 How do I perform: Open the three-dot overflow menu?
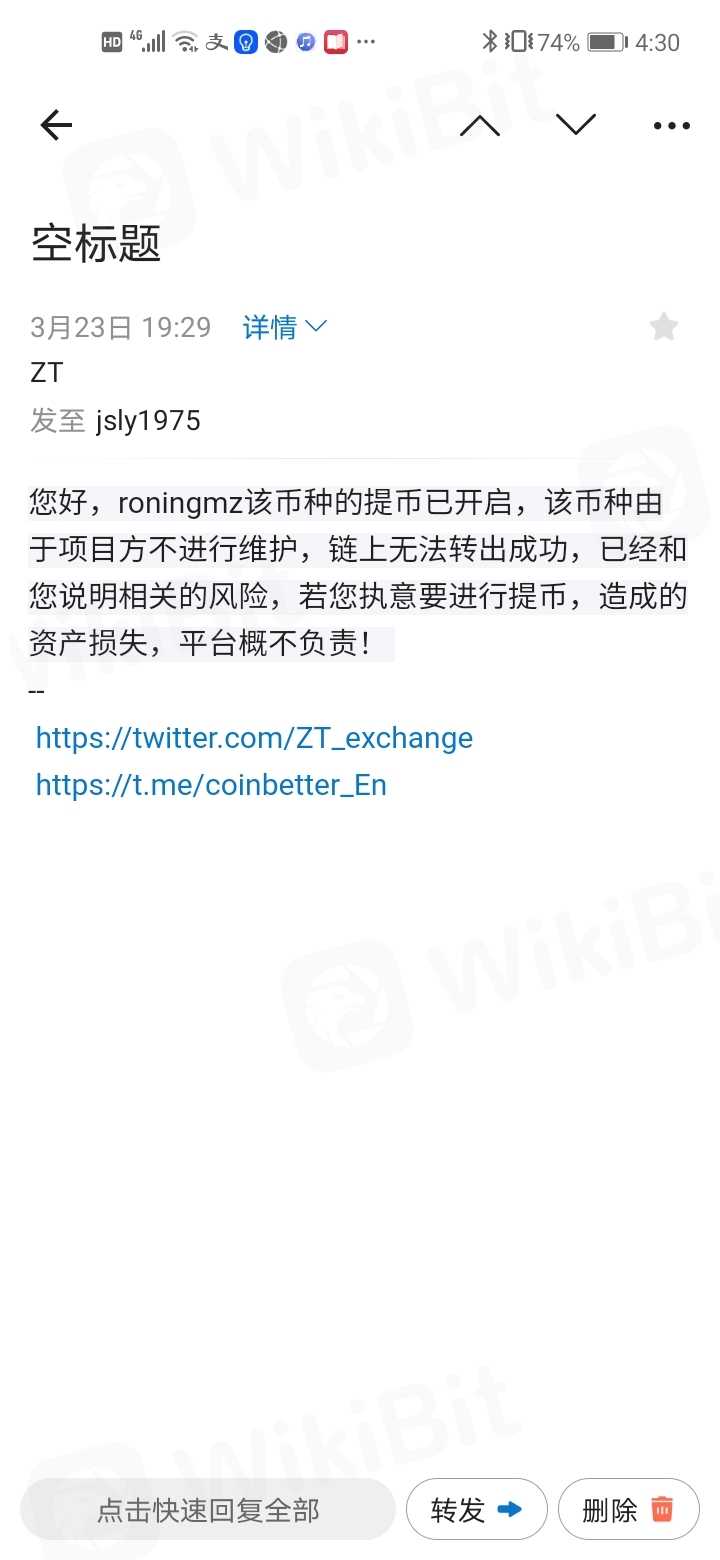click(x=671, y=126)
